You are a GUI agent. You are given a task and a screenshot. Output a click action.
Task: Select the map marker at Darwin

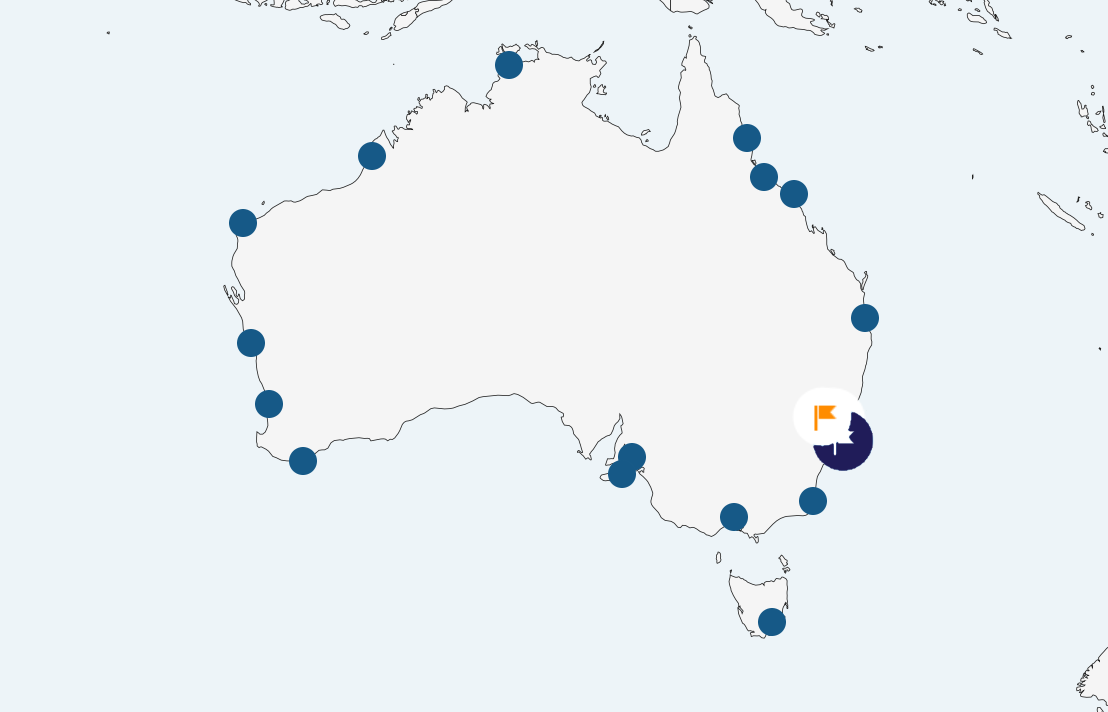pos(509,65)
